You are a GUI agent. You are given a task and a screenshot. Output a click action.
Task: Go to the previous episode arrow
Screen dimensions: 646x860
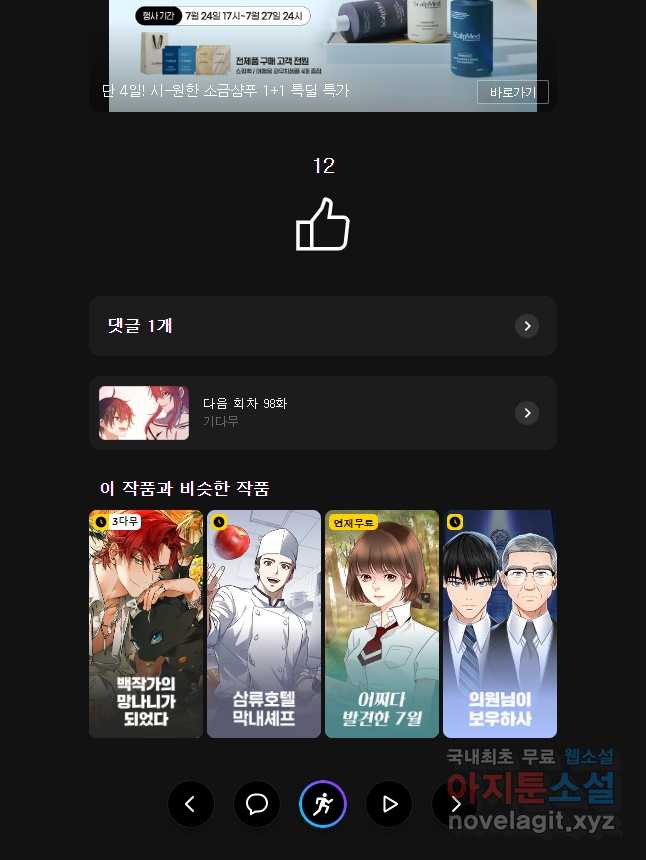(x=191, y=804)
